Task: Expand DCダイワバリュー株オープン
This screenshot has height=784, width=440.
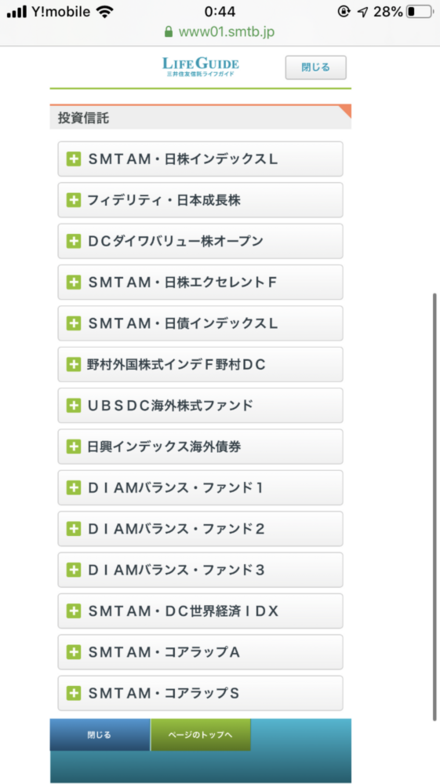Action: pos(200,241)
